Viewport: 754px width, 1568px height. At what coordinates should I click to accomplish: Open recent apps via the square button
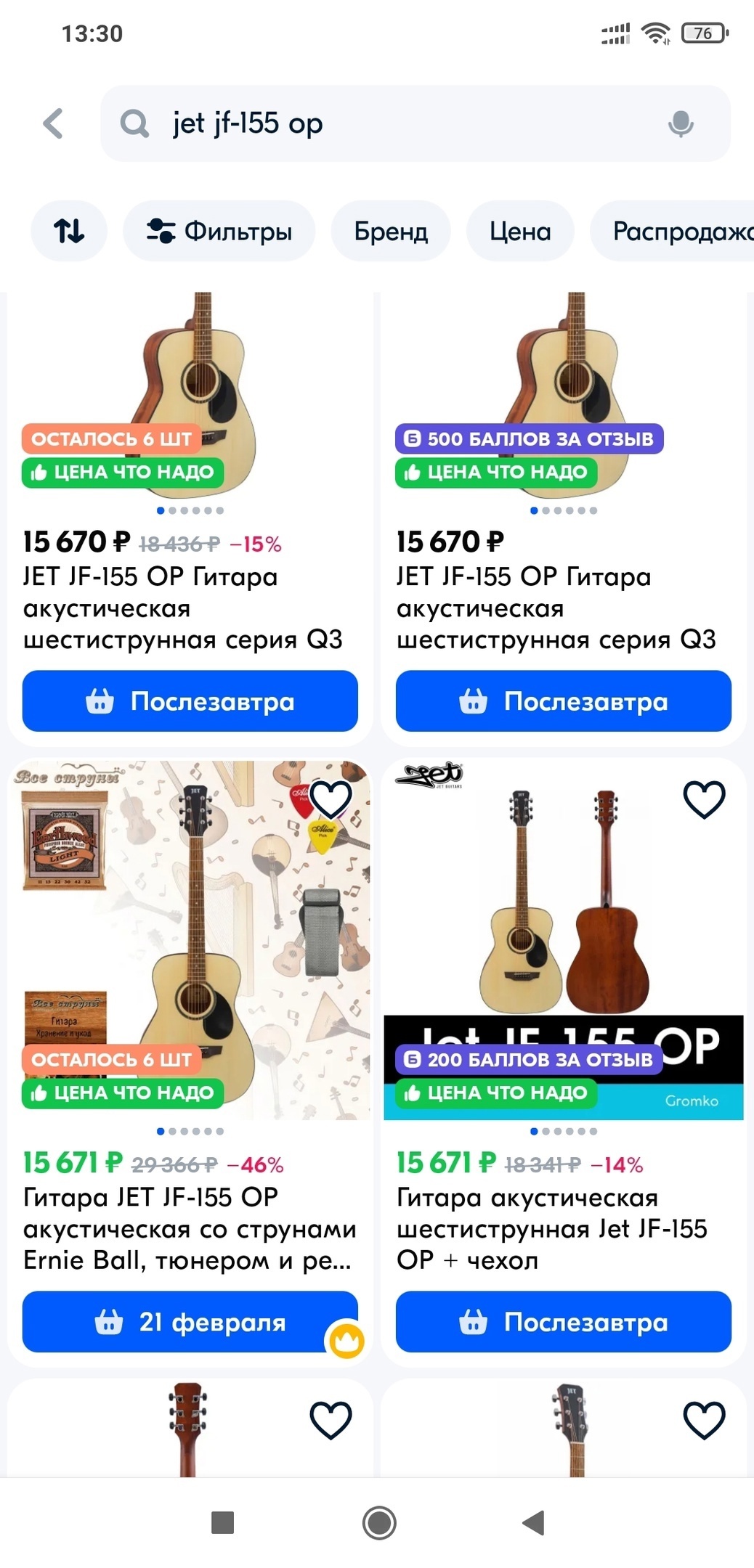tap(222, 1522)
